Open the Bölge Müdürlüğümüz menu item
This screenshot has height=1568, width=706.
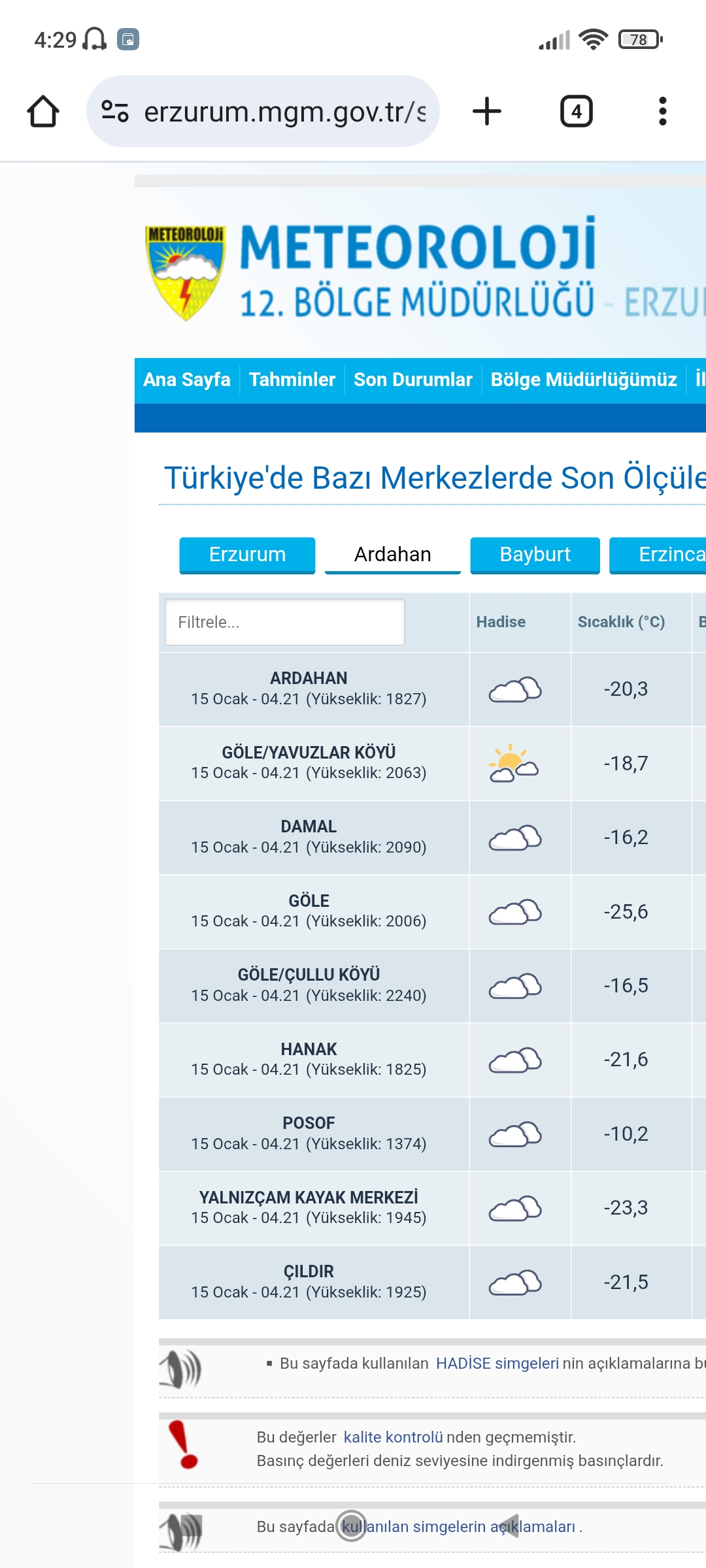[x=584, y=380]
